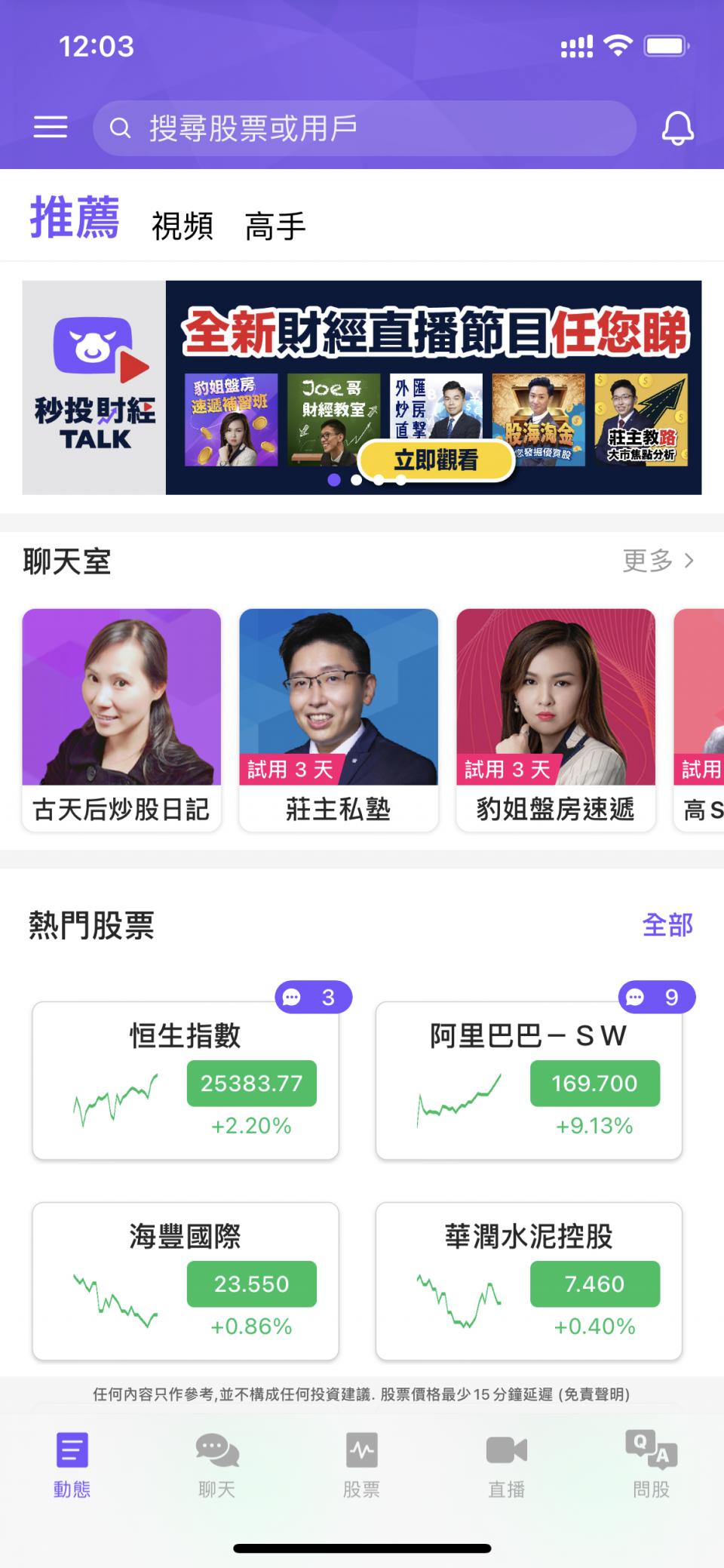Open the hamburger navigation menu

click(50, 127)
